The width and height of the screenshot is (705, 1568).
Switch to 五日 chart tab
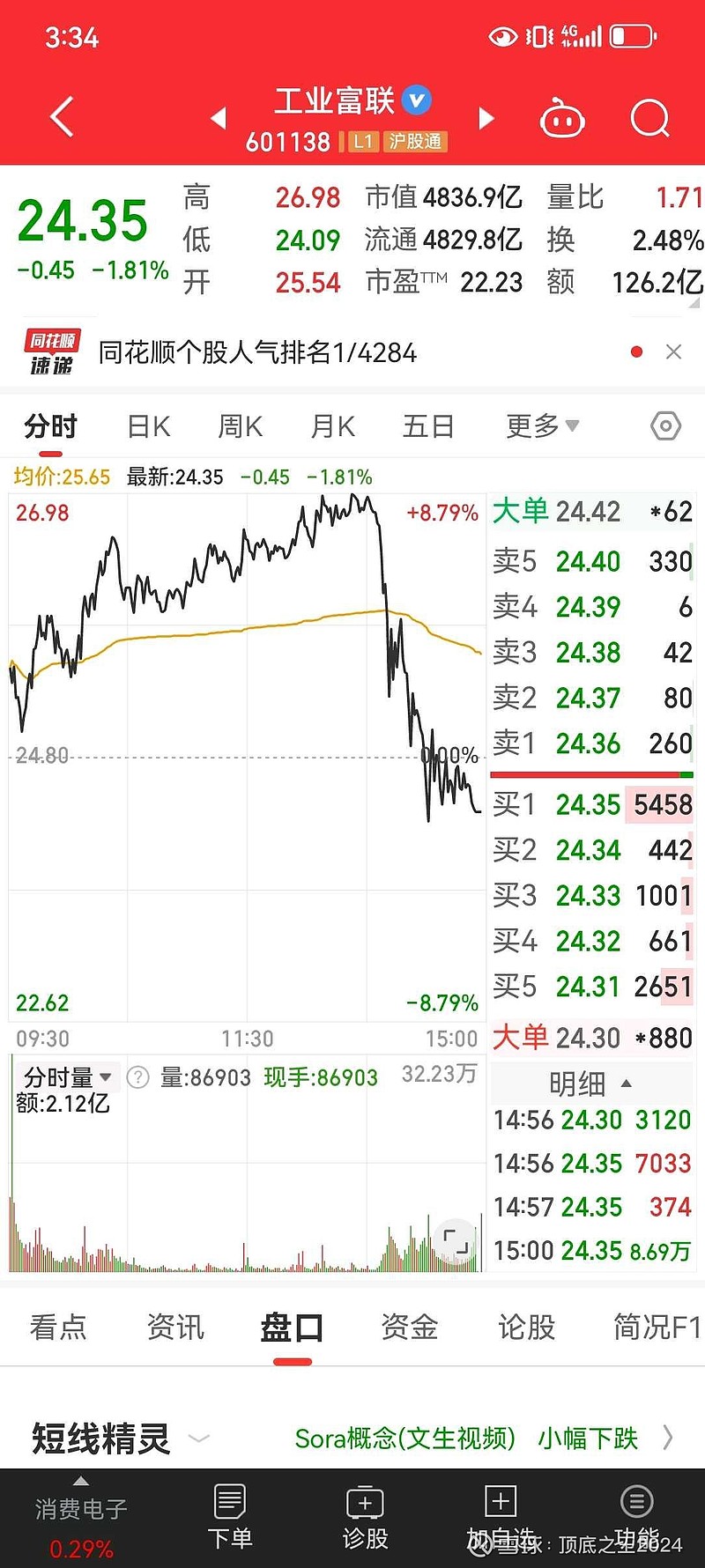point(428,427)
